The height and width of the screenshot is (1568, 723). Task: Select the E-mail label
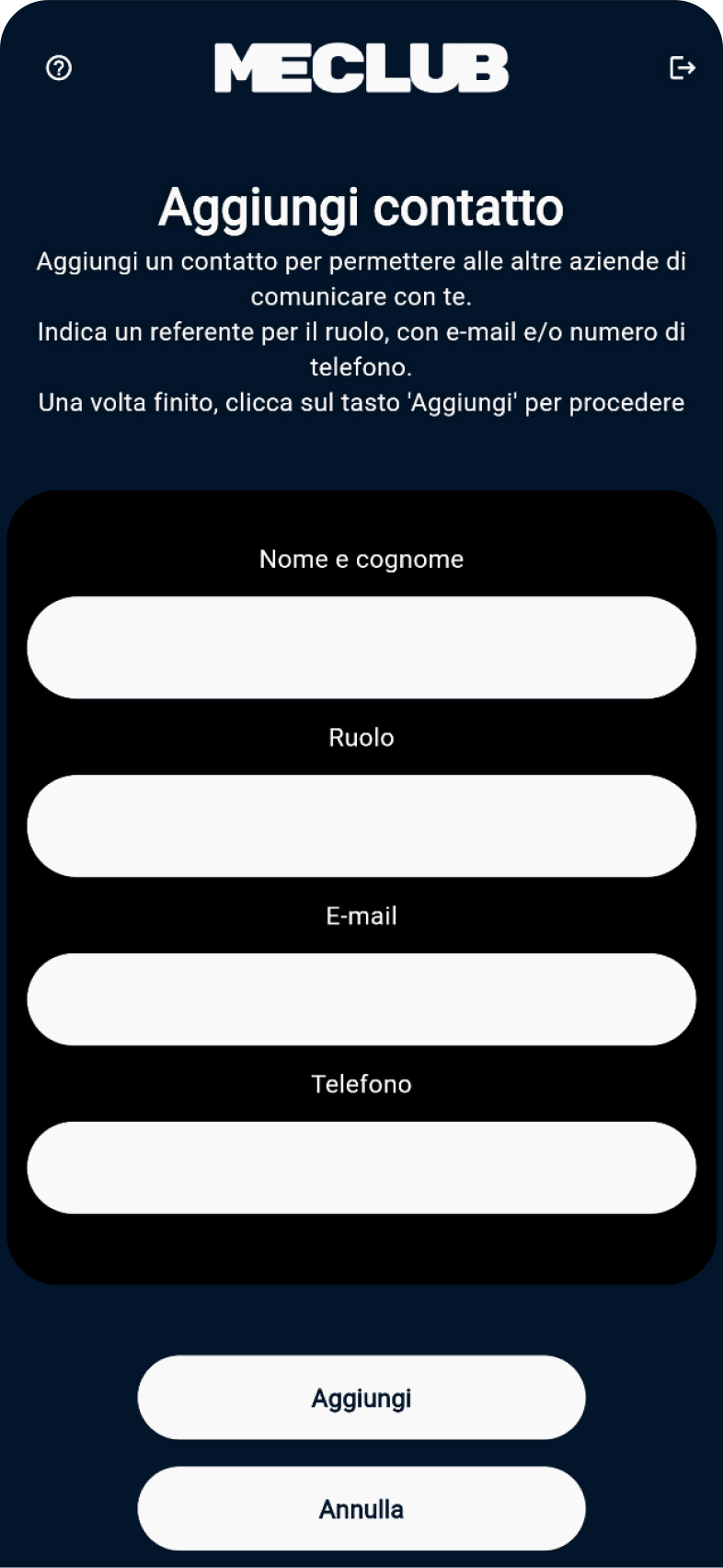361,916
